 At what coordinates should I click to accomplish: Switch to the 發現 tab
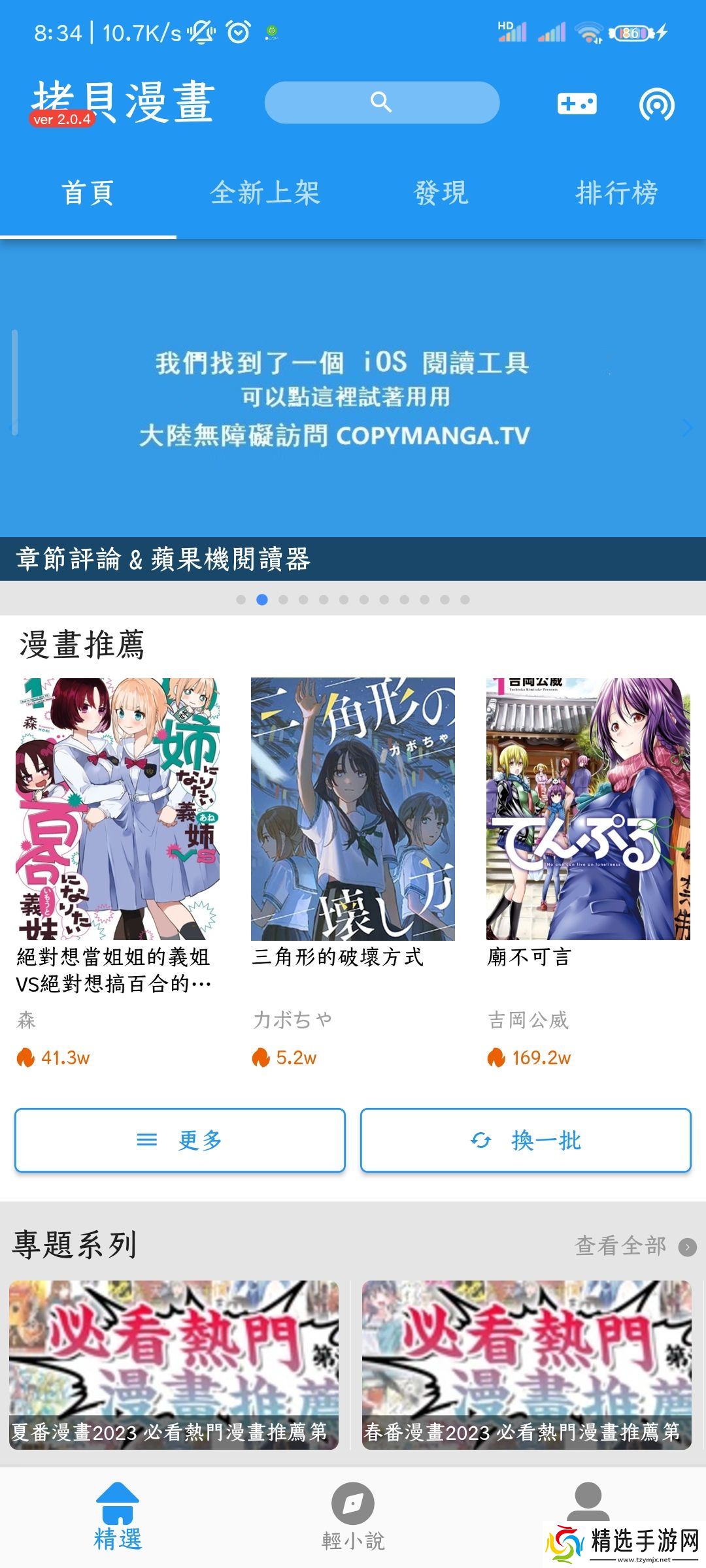pos(441,193)
